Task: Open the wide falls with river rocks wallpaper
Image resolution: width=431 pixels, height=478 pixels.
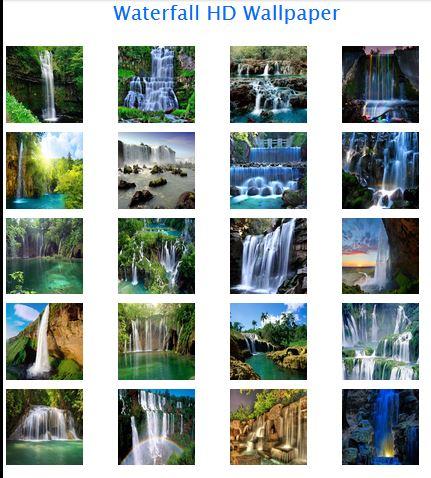Action: pos(156,170)
